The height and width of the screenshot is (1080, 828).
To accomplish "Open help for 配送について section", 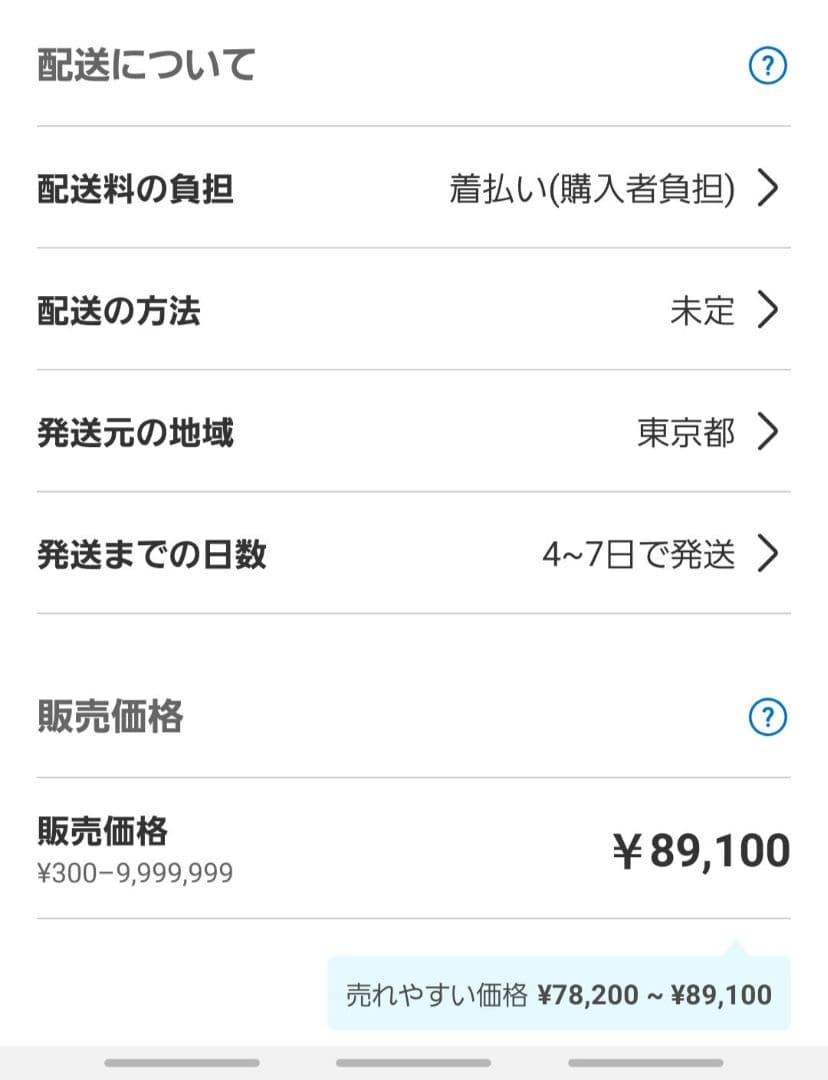I will click(767, 67).
